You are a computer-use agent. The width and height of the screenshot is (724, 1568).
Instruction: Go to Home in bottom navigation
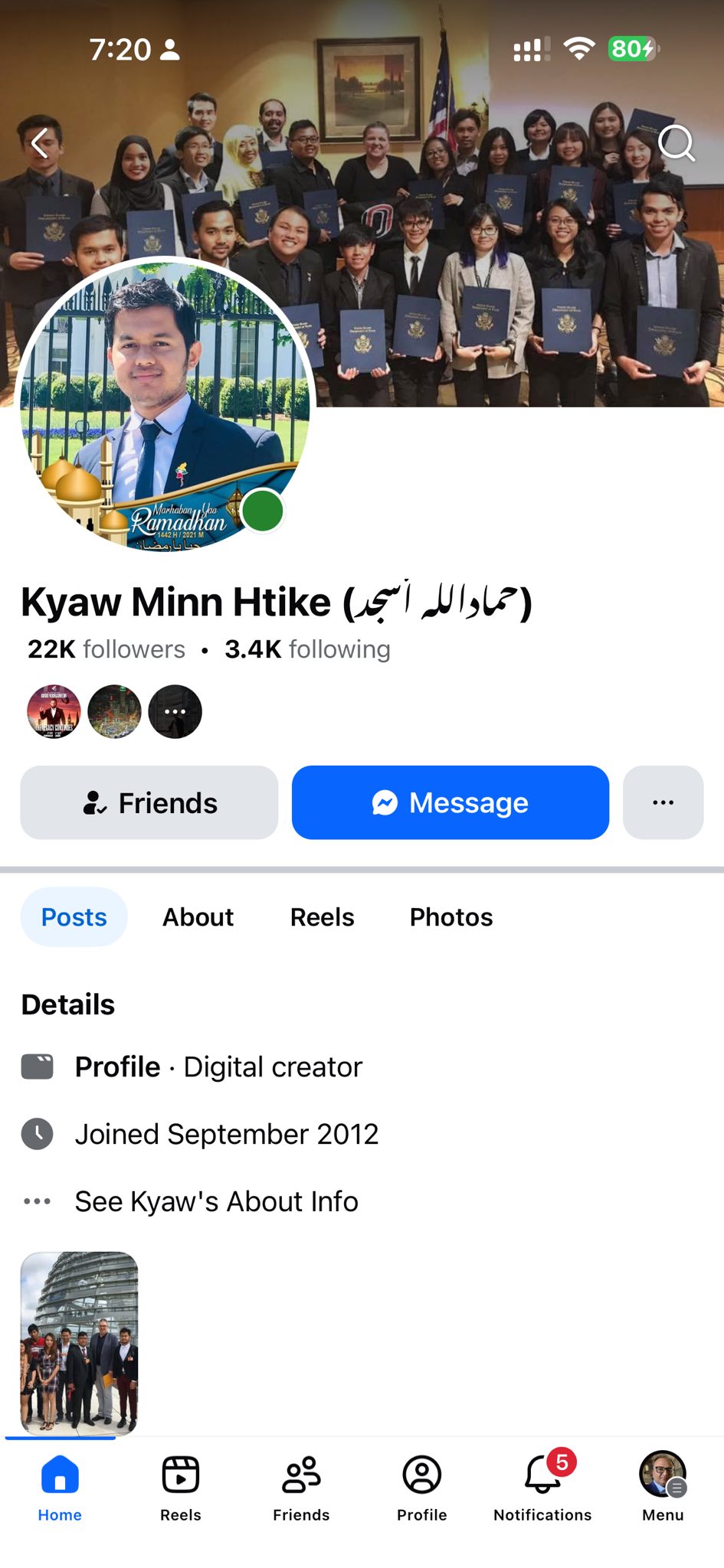[60, 1488]
